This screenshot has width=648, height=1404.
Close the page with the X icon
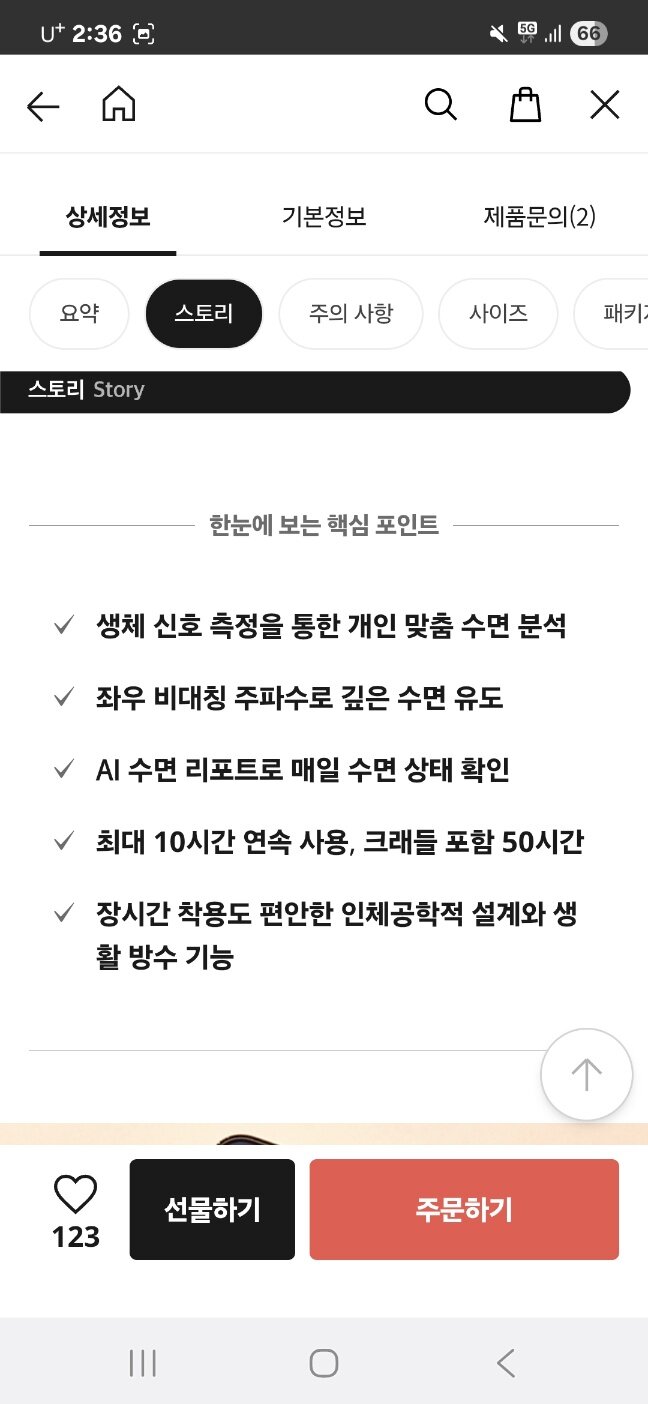605,105
